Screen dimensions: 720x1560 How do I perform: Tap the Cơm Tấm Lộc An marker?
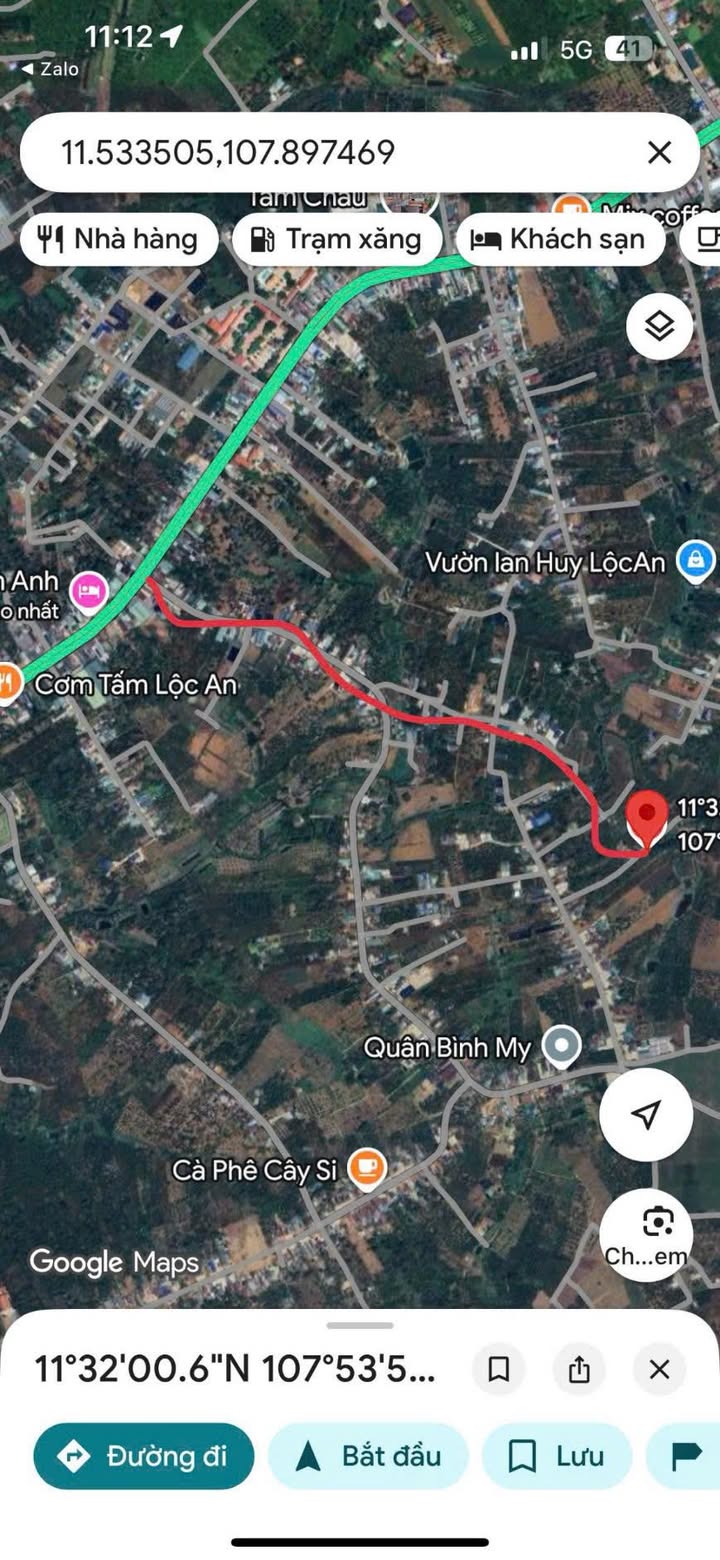click(10, 684)
